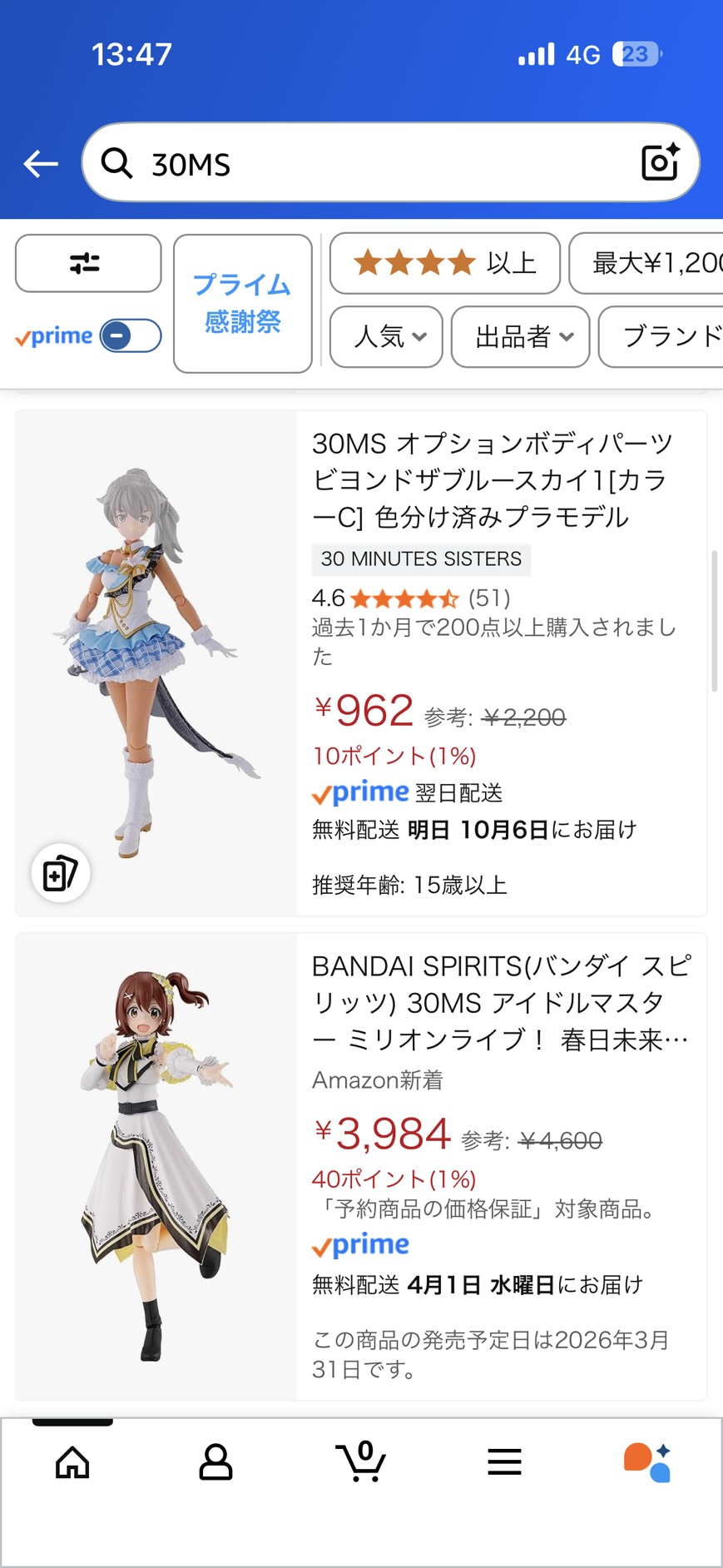Open camera lens search

click(661, 162)
